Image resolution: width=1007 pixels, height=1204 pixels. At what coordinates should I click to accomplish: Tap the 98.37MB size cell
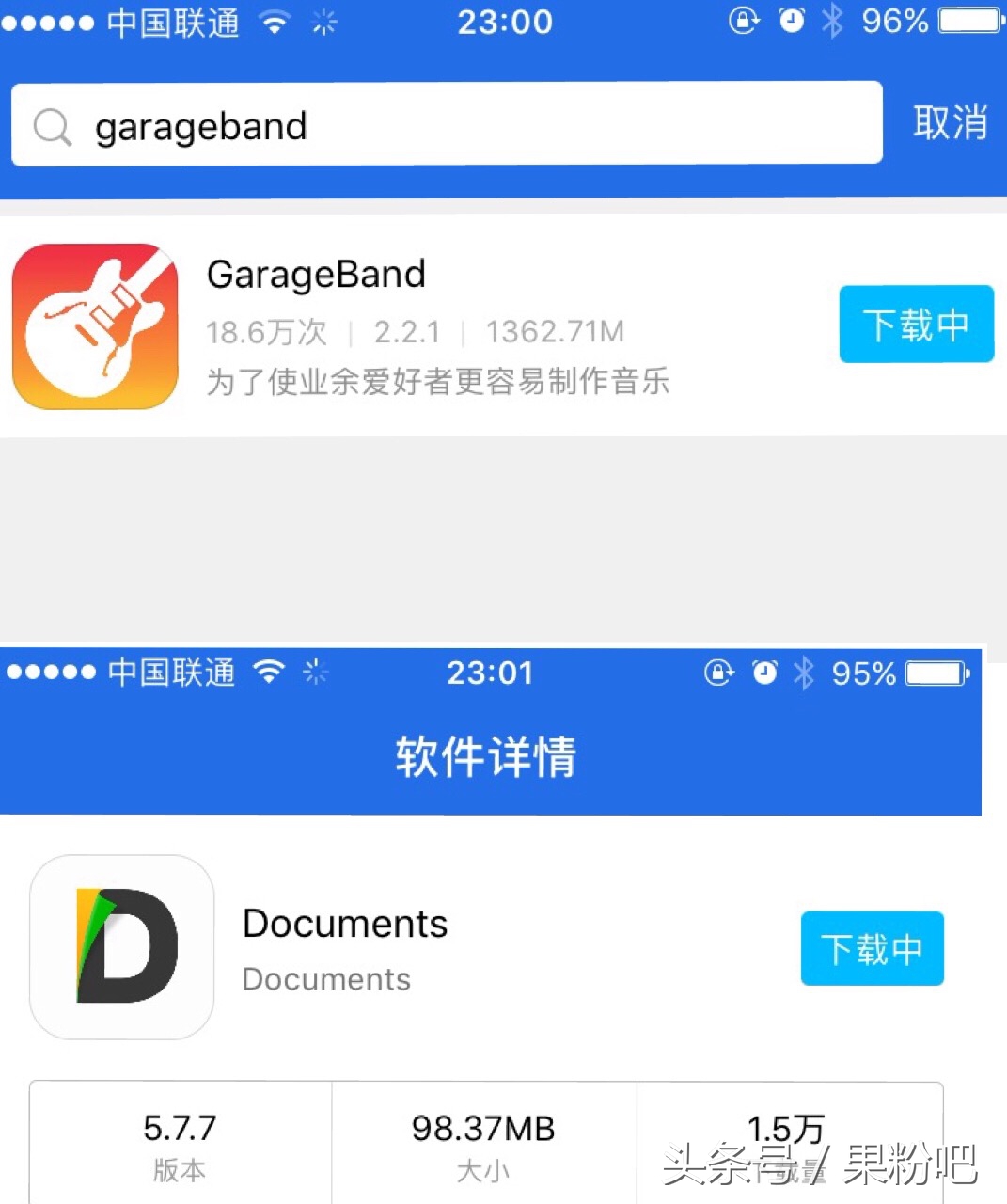click(483, 1141)
